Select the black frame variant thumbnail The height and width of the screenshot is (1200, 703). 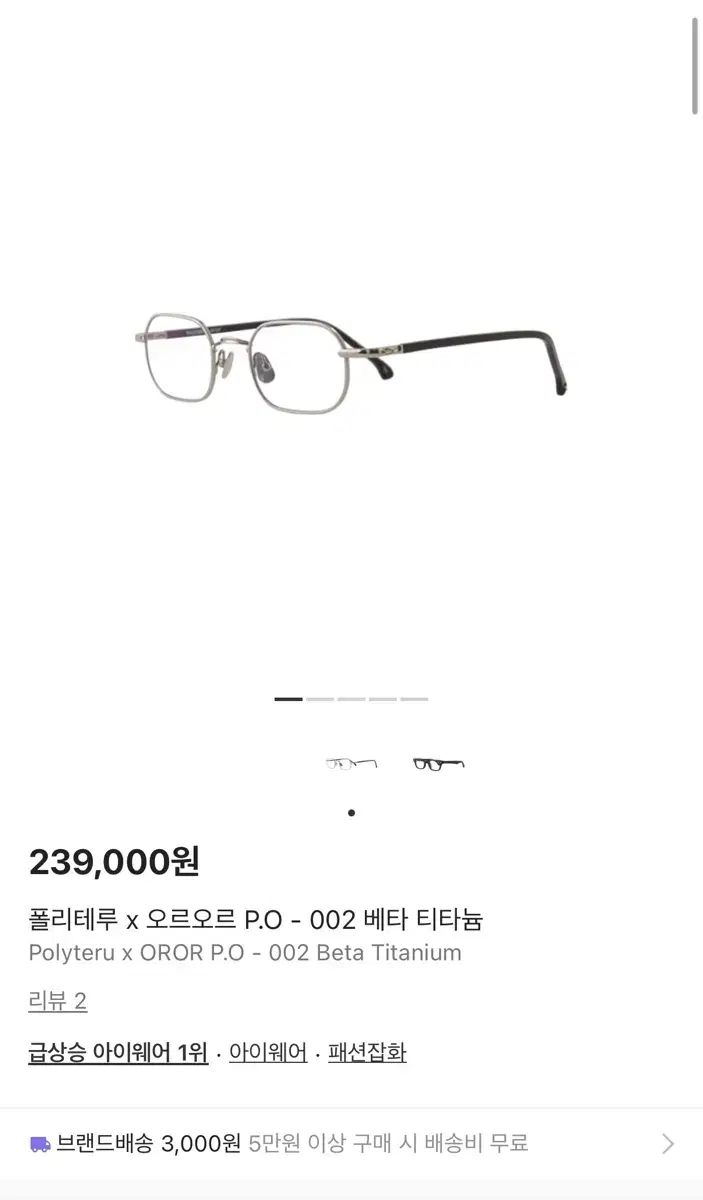(x=438, y=764)
